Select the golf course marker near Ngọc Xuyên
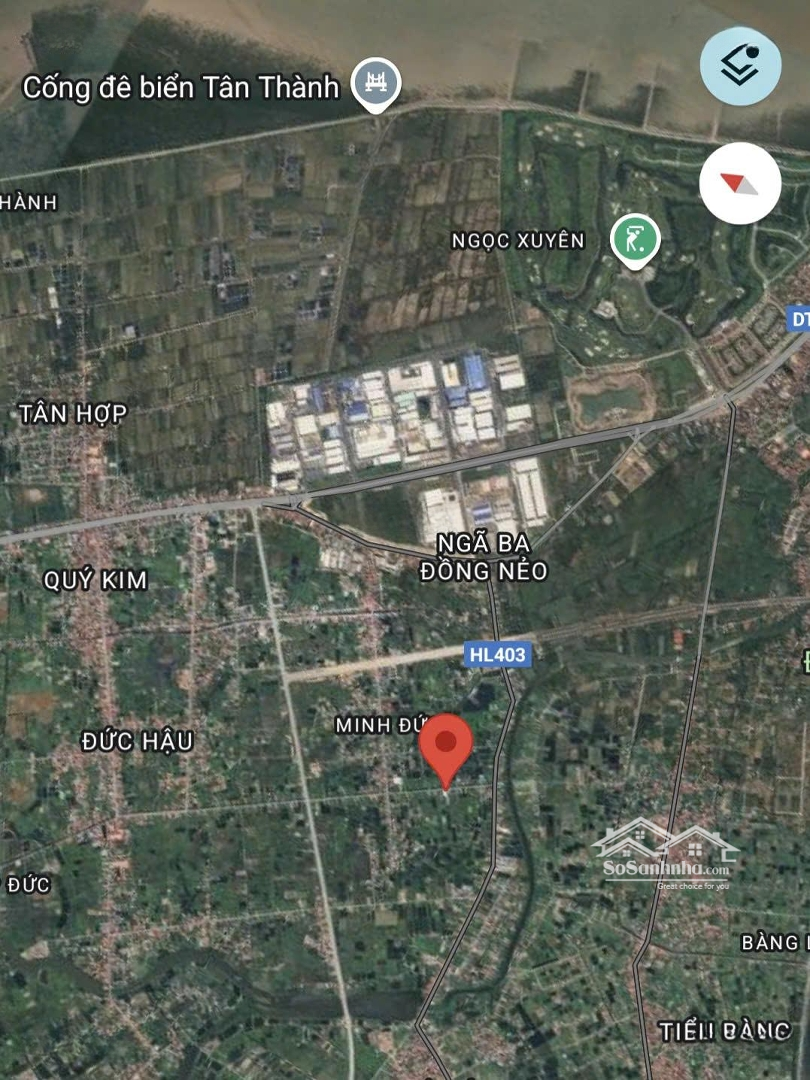This screenshot has height=1080, width=810. pyautogui.click(x=635, y=239)
